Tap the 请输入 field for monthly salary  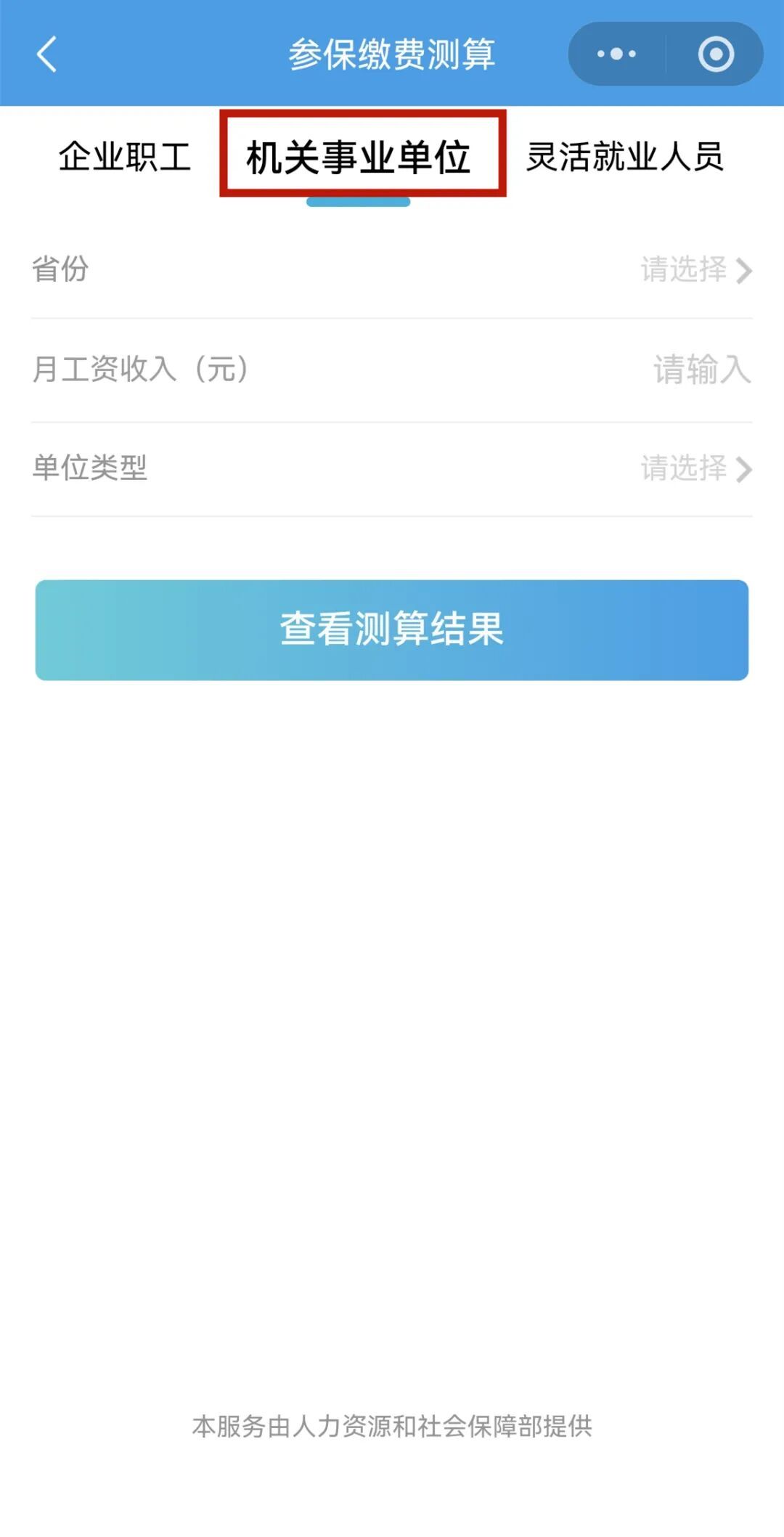point(701,370)
